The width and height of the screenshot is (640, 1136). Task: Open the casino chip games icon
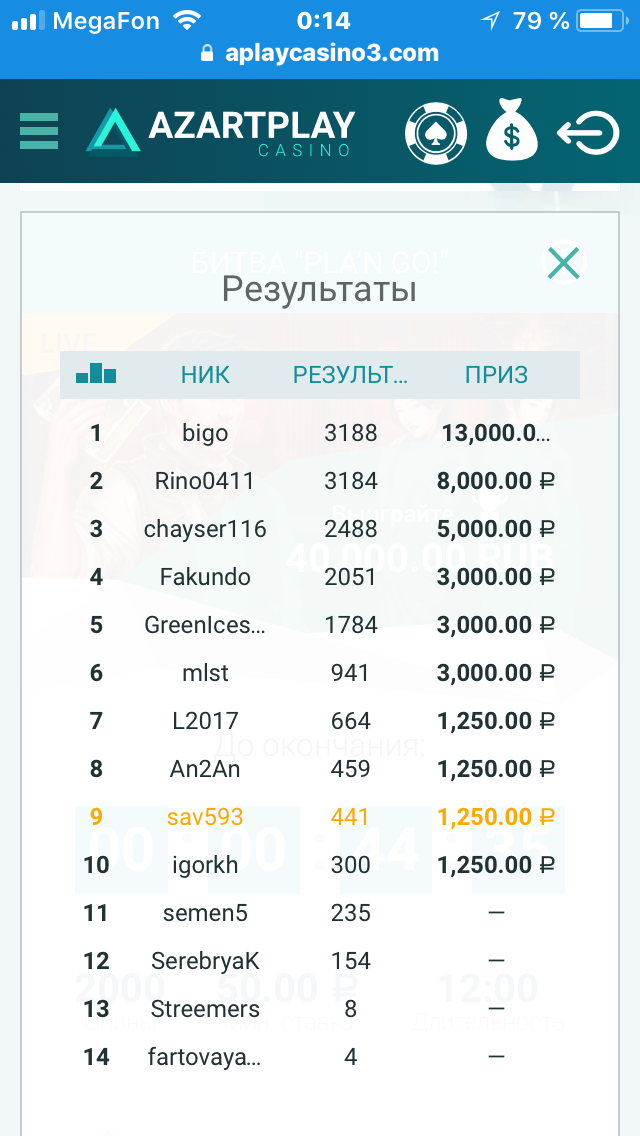(x=436, y=132)
